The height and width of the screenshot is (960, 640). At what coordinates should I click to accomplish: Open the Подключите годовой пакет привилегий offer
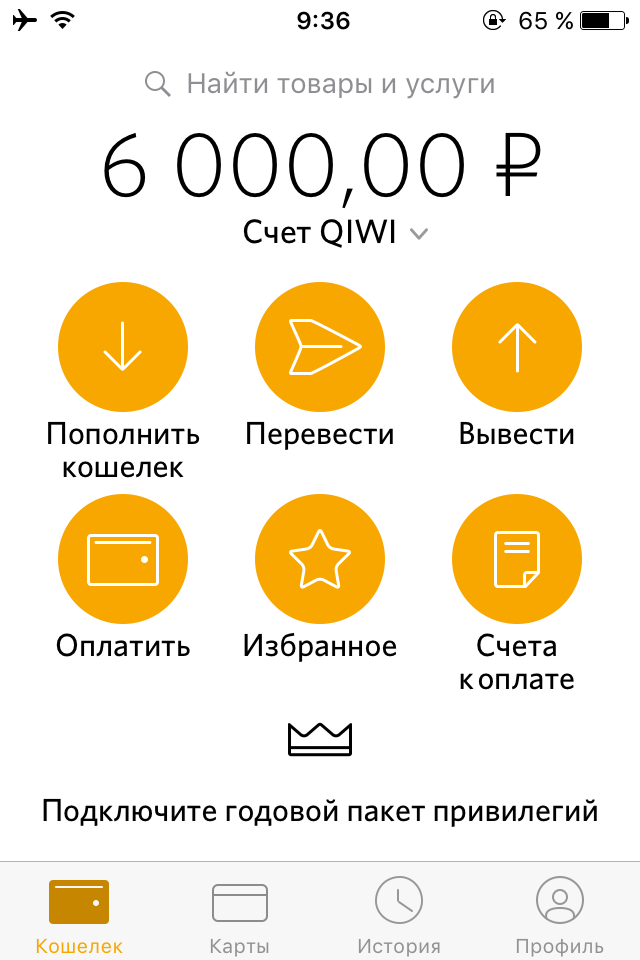click(320, 810)
